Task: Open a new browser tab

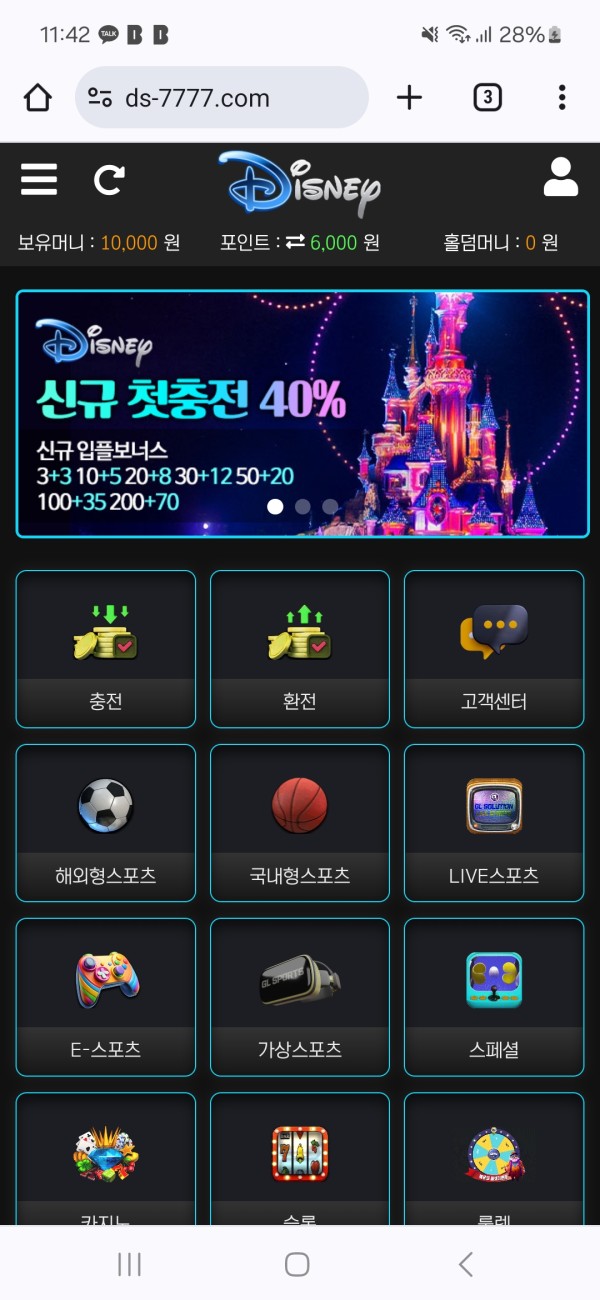Action: click(x=409, y=97)
